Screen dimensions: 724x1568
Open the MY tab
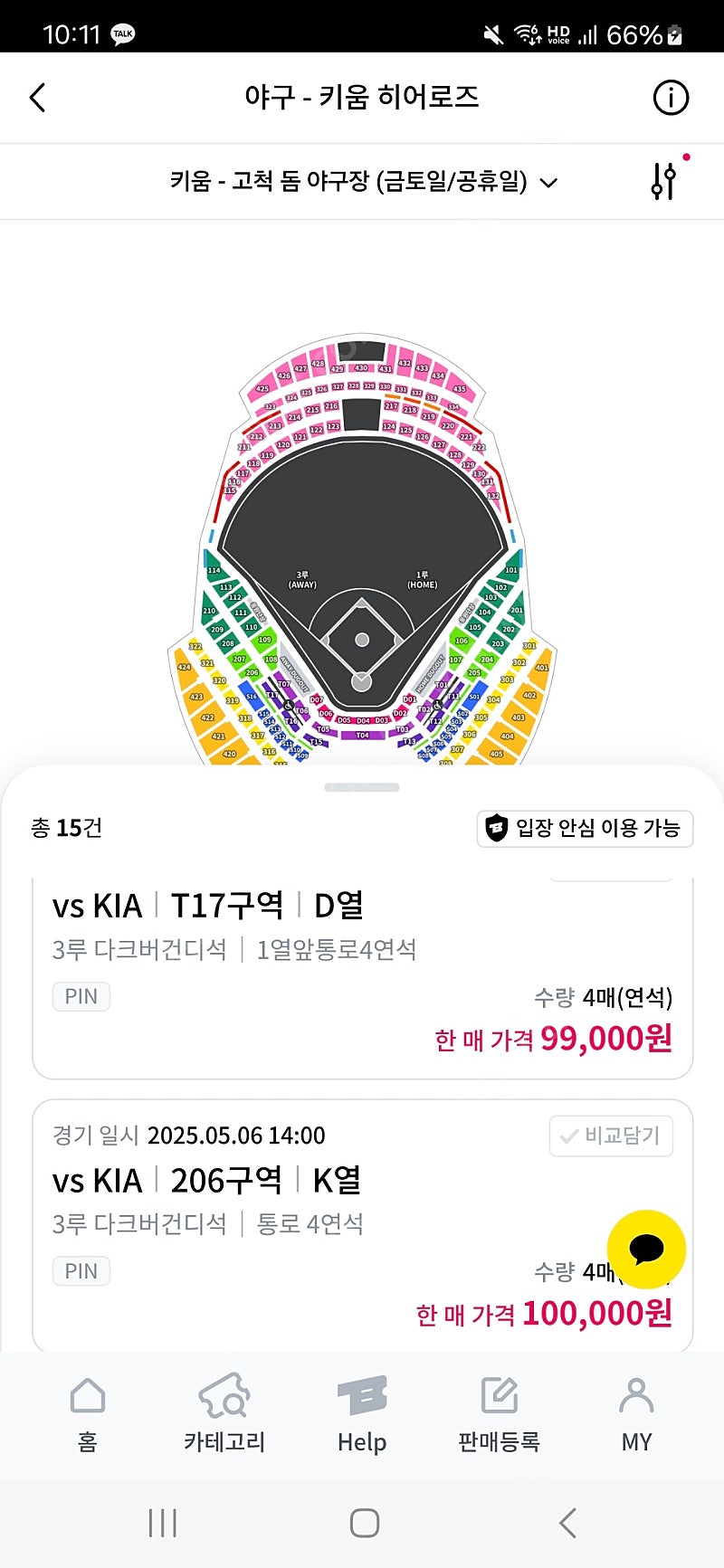coord(636,1416)
